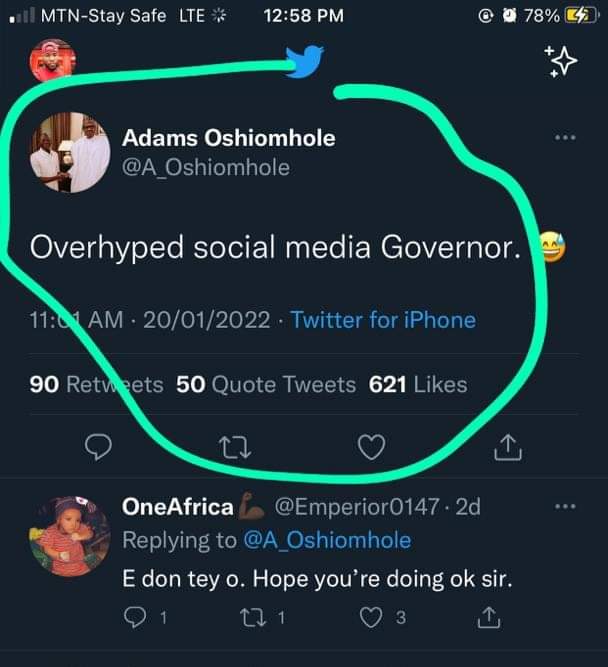Reply to OneAfrica's comment
Screen dimensions: 608x667
pos(136,618)
